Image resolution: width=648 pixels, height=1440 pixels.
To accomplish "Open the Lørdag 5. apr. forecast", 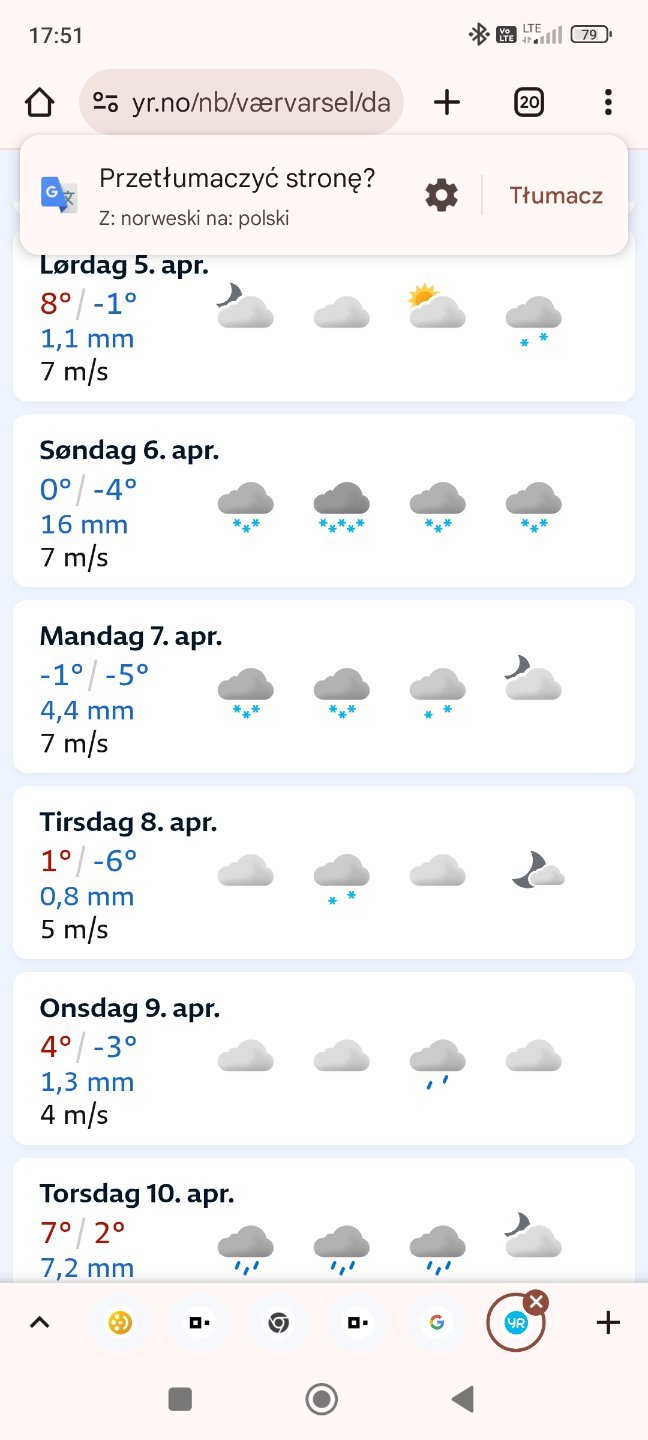I will coord(324,320).
